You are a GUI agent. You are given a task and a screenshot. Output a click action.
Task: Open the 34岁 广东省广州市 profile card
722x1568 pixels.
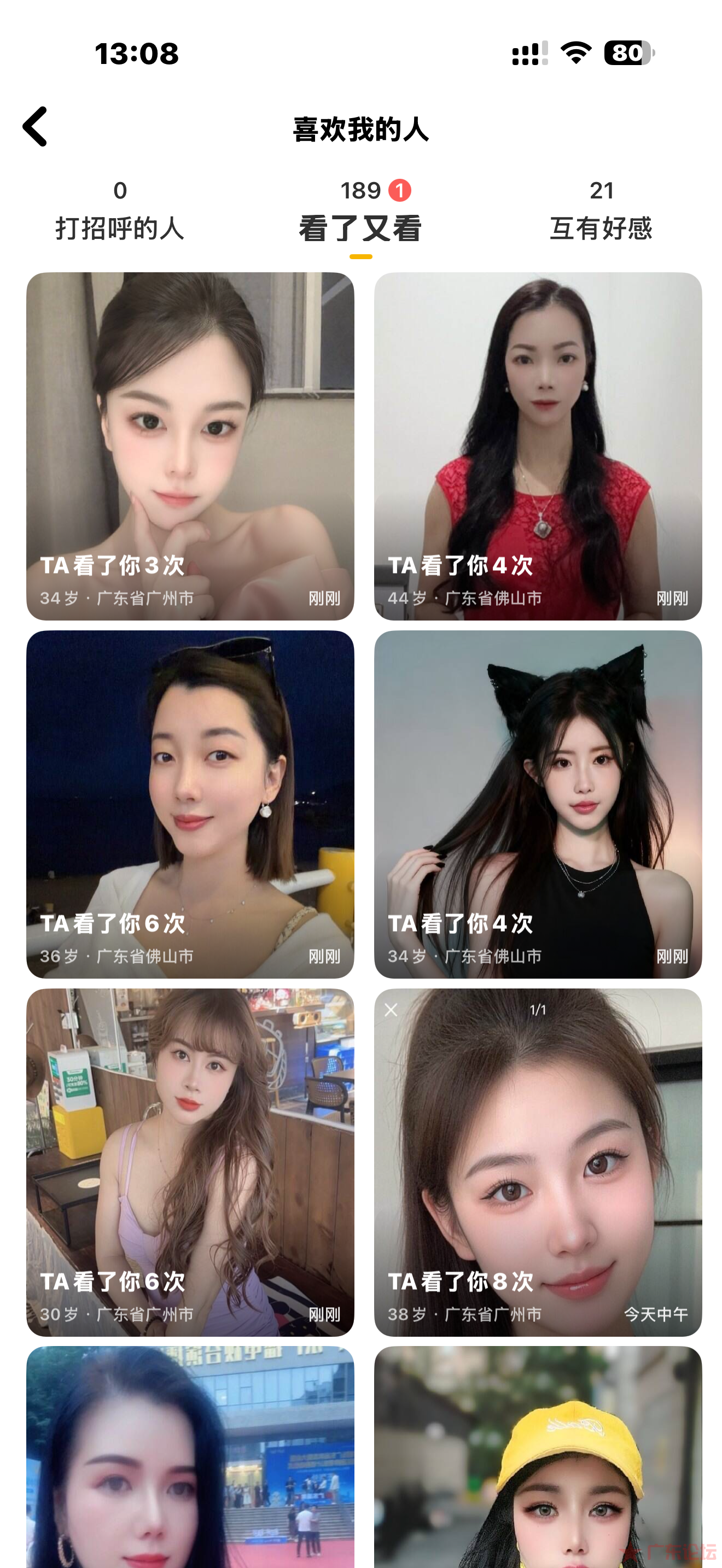tap(190, 446)
